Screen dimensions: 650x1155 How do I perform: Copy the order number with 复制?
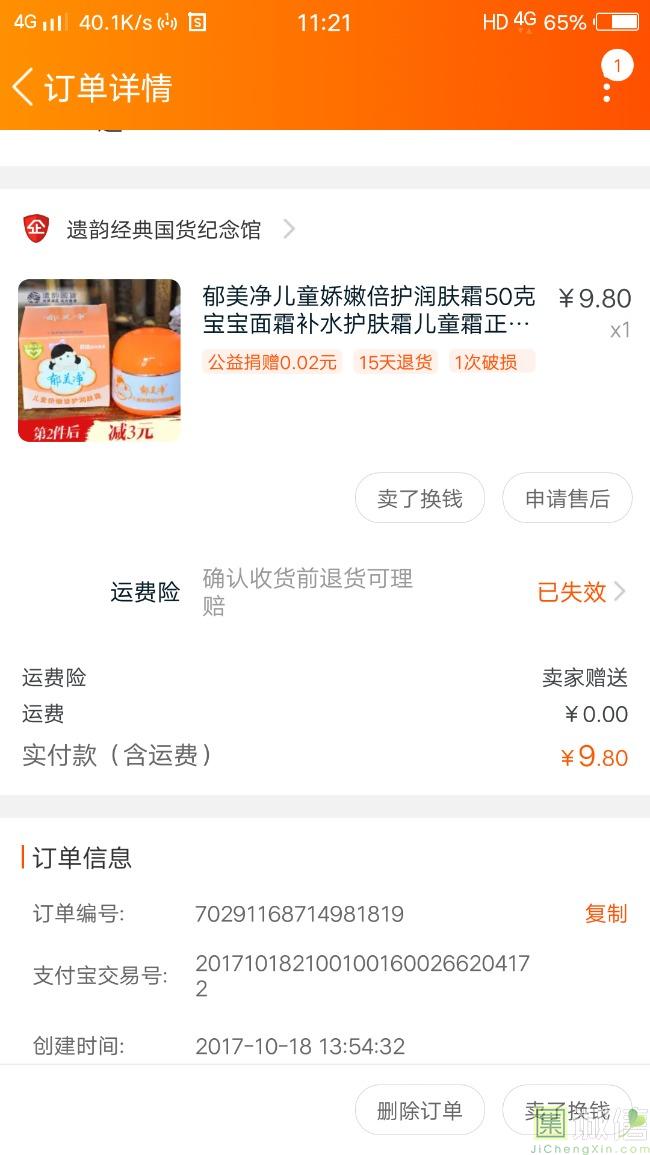605,913
